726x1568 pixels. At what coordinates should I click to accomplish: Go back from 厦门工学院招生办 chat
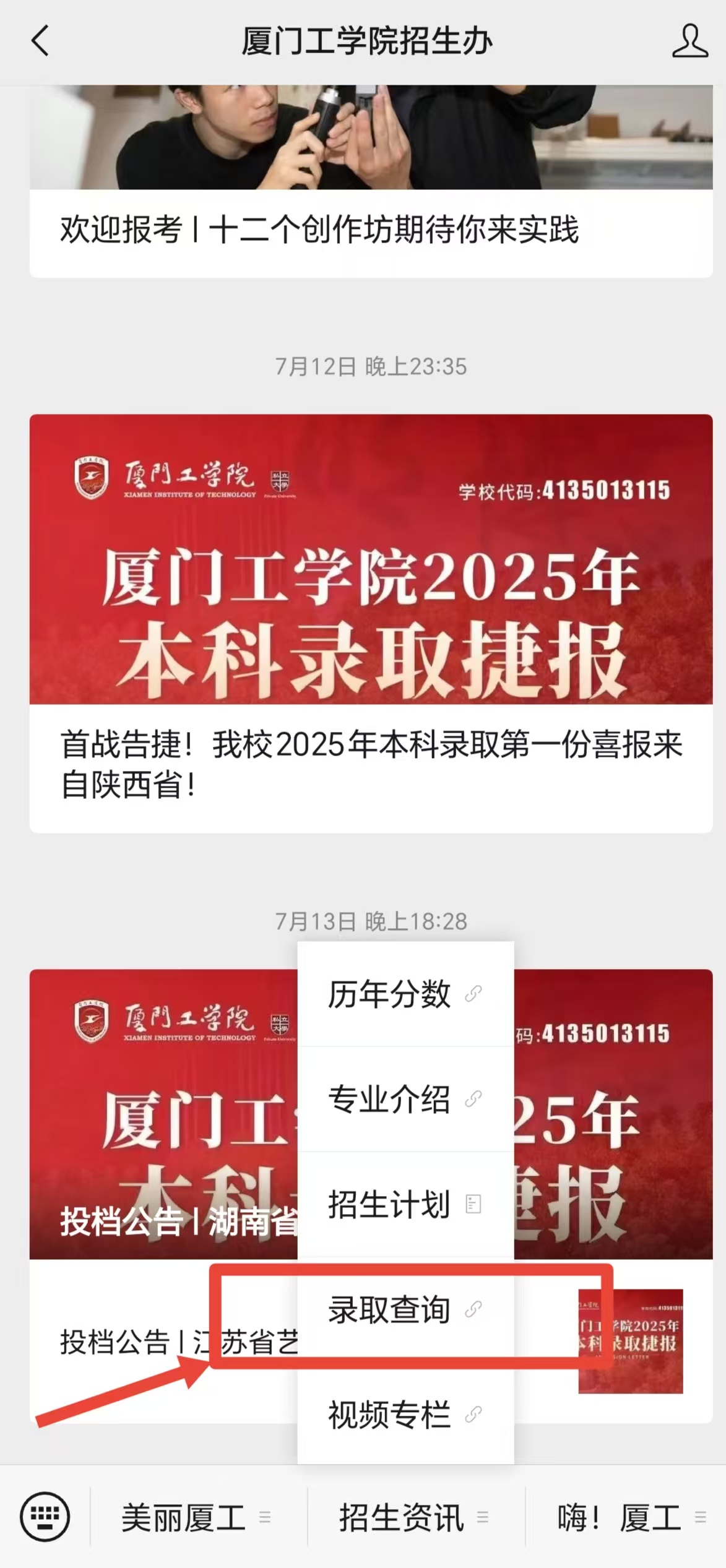(40, 41)
